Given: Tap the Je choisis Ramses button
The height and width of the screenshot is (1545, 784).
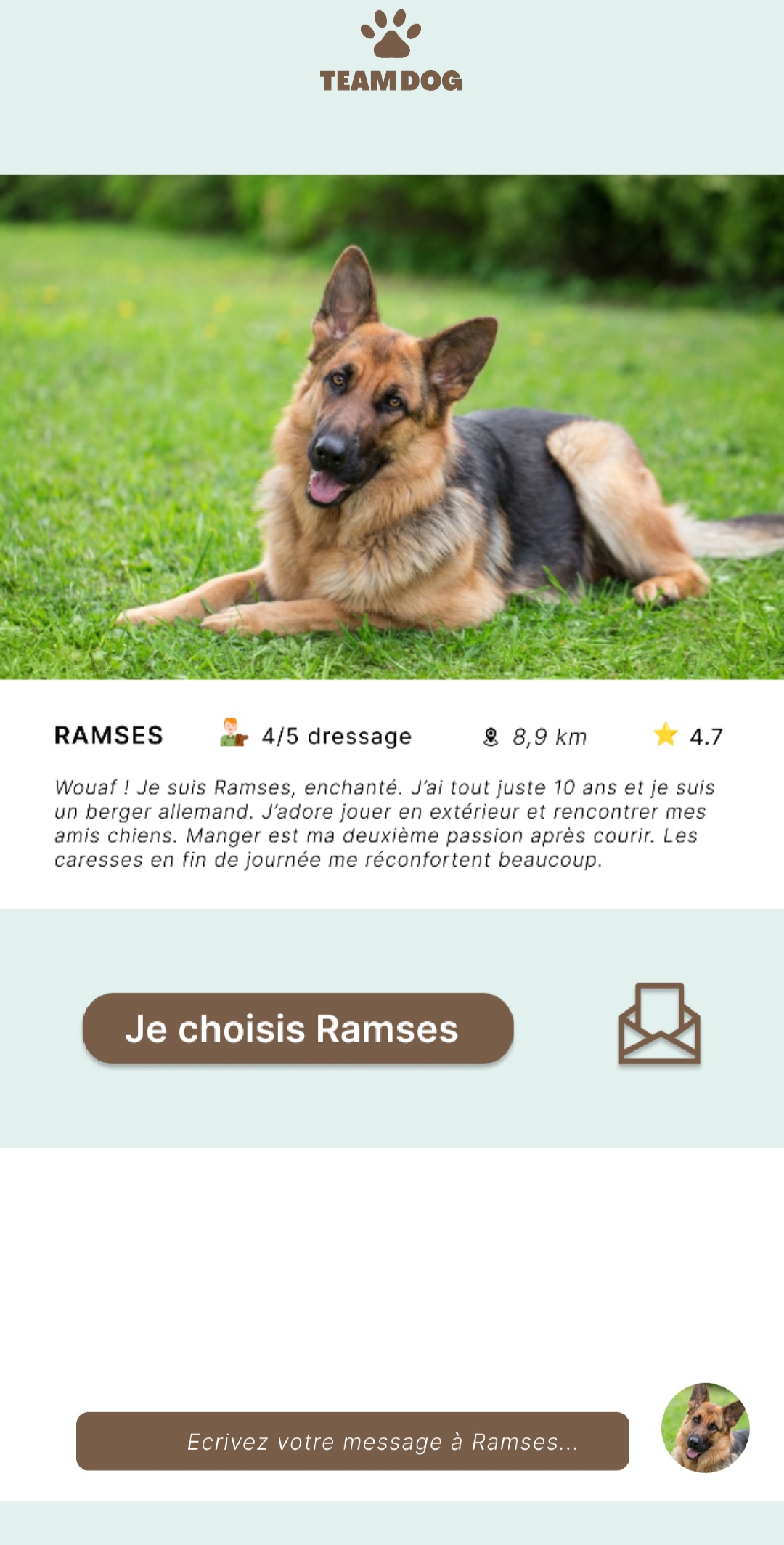Looking at the screenshot, I should coord(298,1029).
